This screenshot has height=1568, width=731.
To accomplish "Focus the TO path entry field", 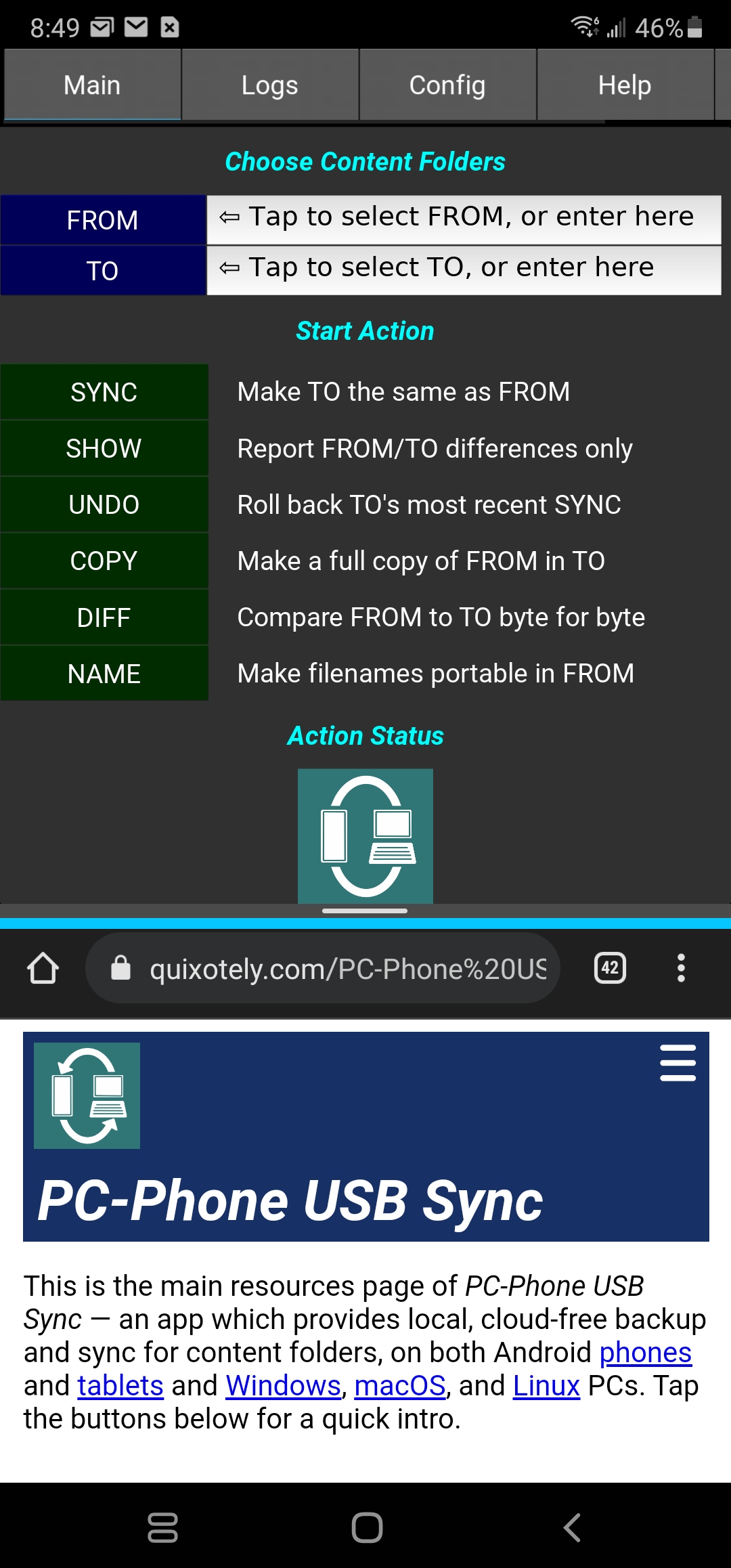I will coord(464,269).
